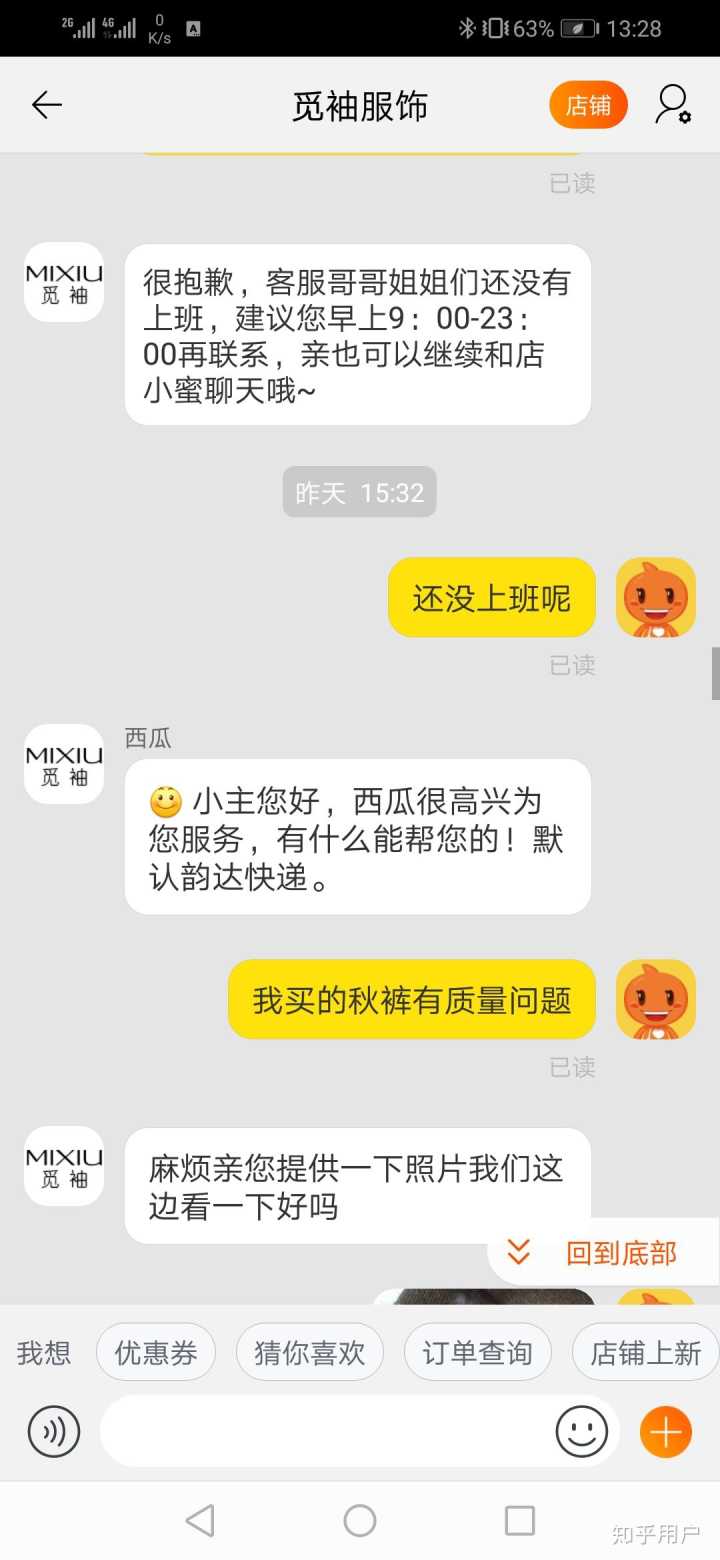The height and width of the screenshot is (1560, 720).
Task: Tap the system home button
Action: [x=360, y=1521]
